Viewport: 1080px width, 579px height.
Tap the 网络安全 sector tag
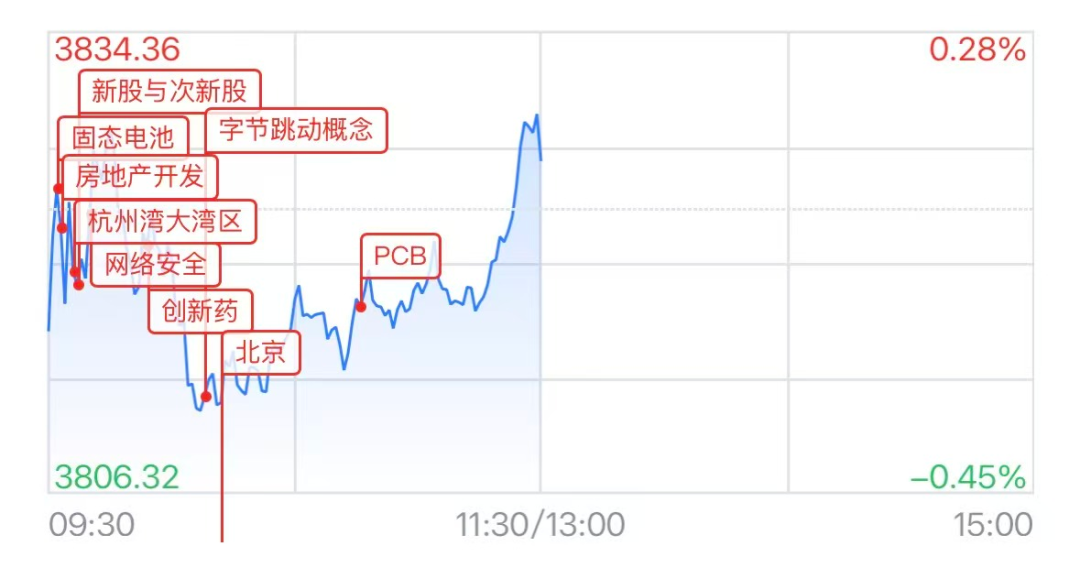click(x=156, y=264)
